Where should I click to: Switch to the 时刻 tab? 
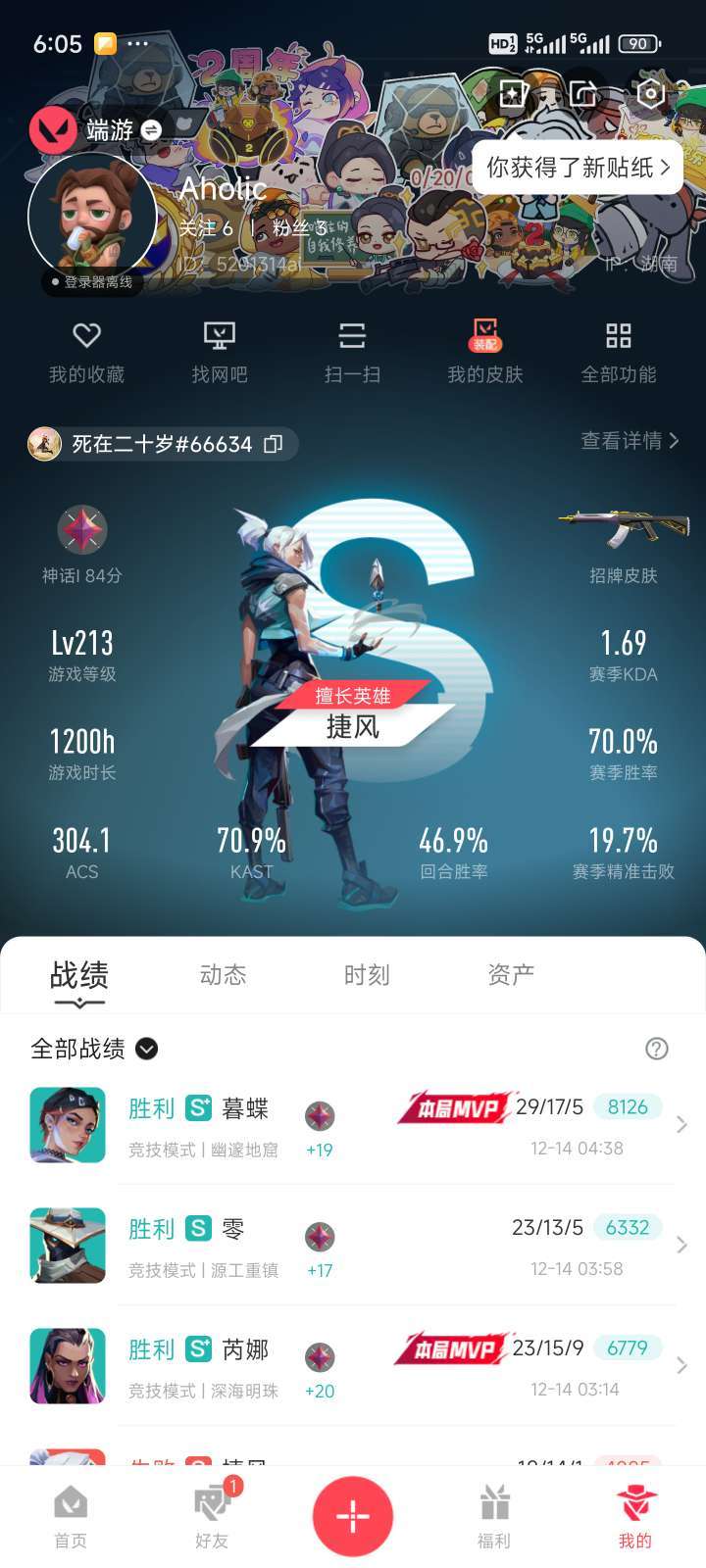(366, 975)
